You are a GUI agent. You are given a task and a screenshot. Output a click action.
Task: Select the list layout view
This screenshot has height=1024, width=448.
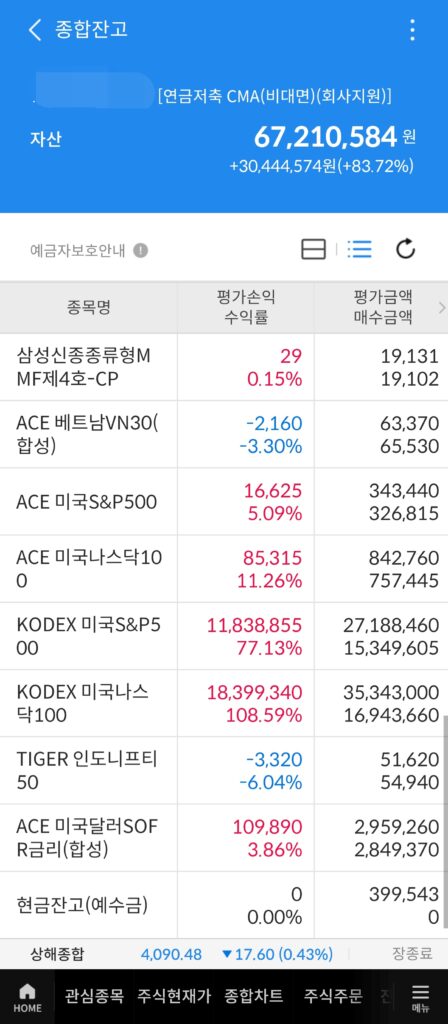359,249
